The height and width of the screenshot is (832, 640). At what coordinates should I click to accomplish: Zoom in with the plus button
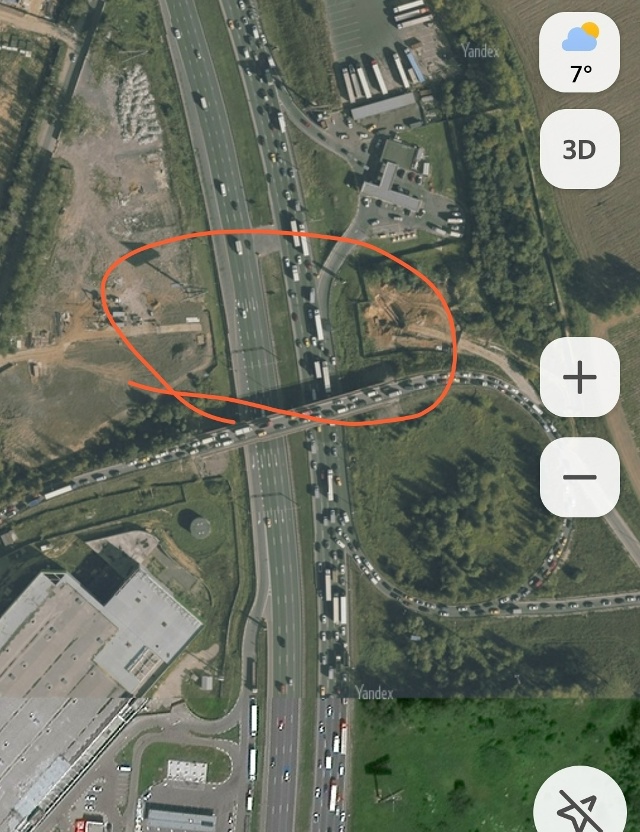click(x=579, y=377)
